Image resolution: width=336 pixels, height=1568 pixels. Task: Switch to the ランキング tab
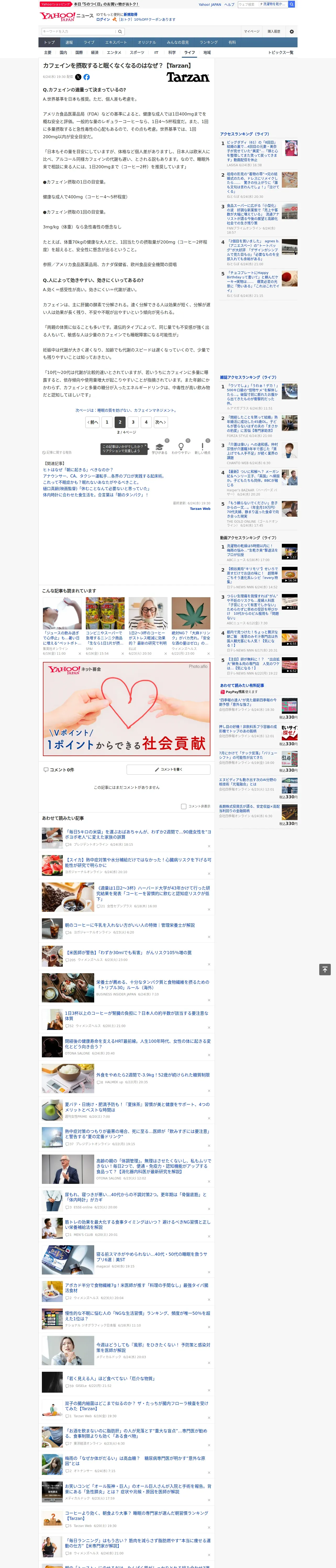(209, 43)
